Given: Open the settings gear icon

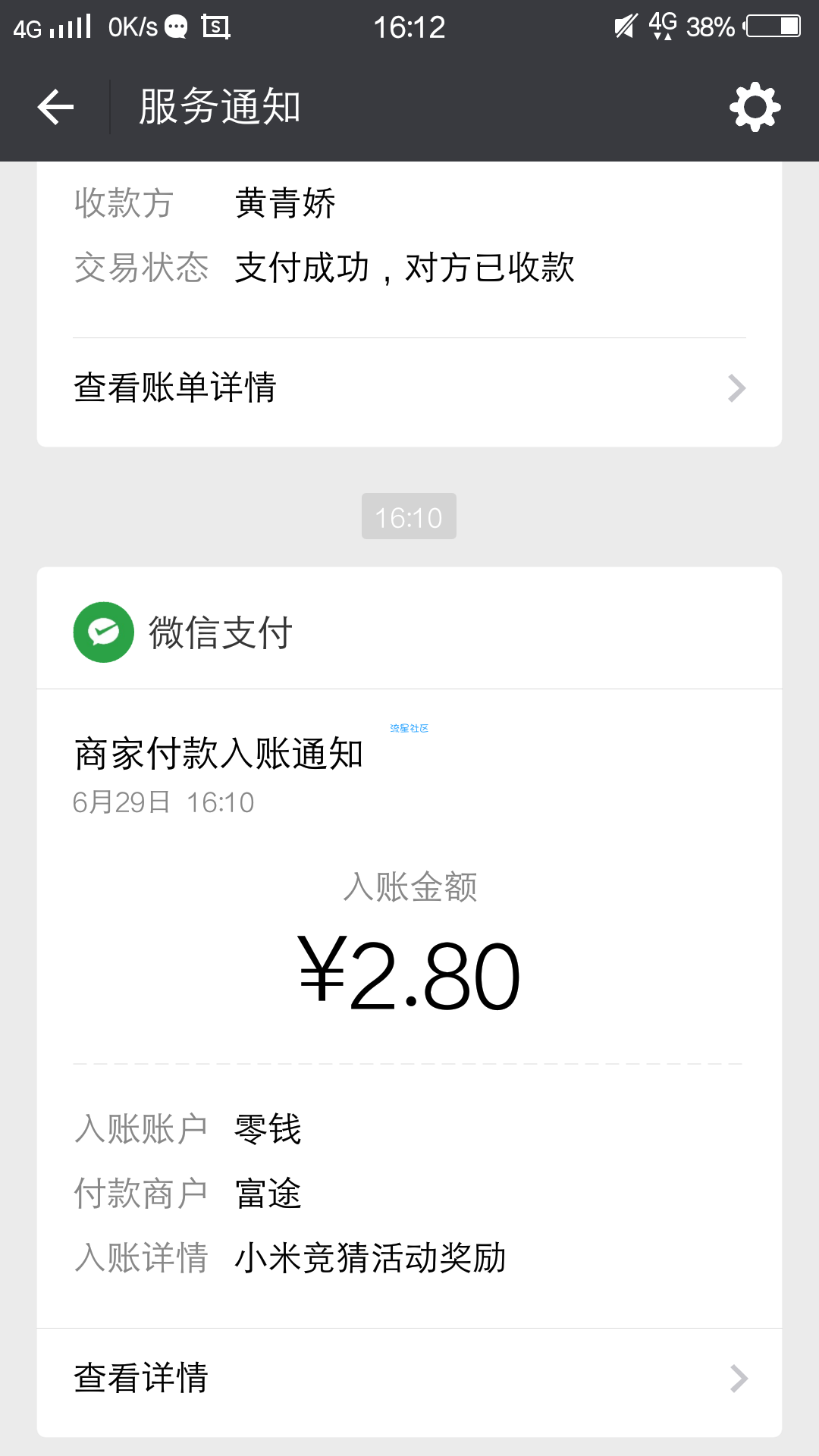Looking at the screenshot, I should click(x=755, y=107).
